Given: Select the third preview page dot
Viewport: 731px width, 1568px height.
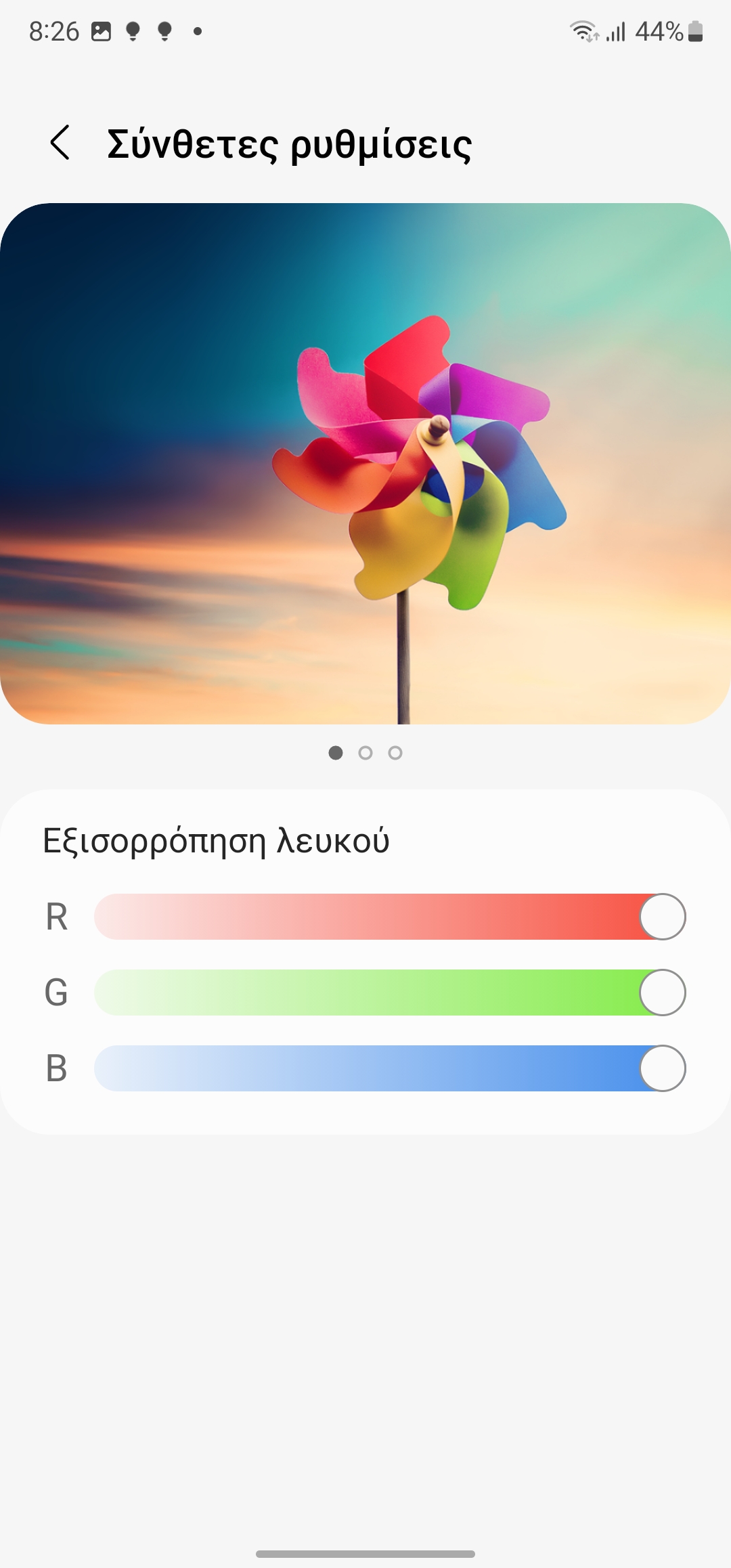Looking at the screenshot, I should [395, 753].
